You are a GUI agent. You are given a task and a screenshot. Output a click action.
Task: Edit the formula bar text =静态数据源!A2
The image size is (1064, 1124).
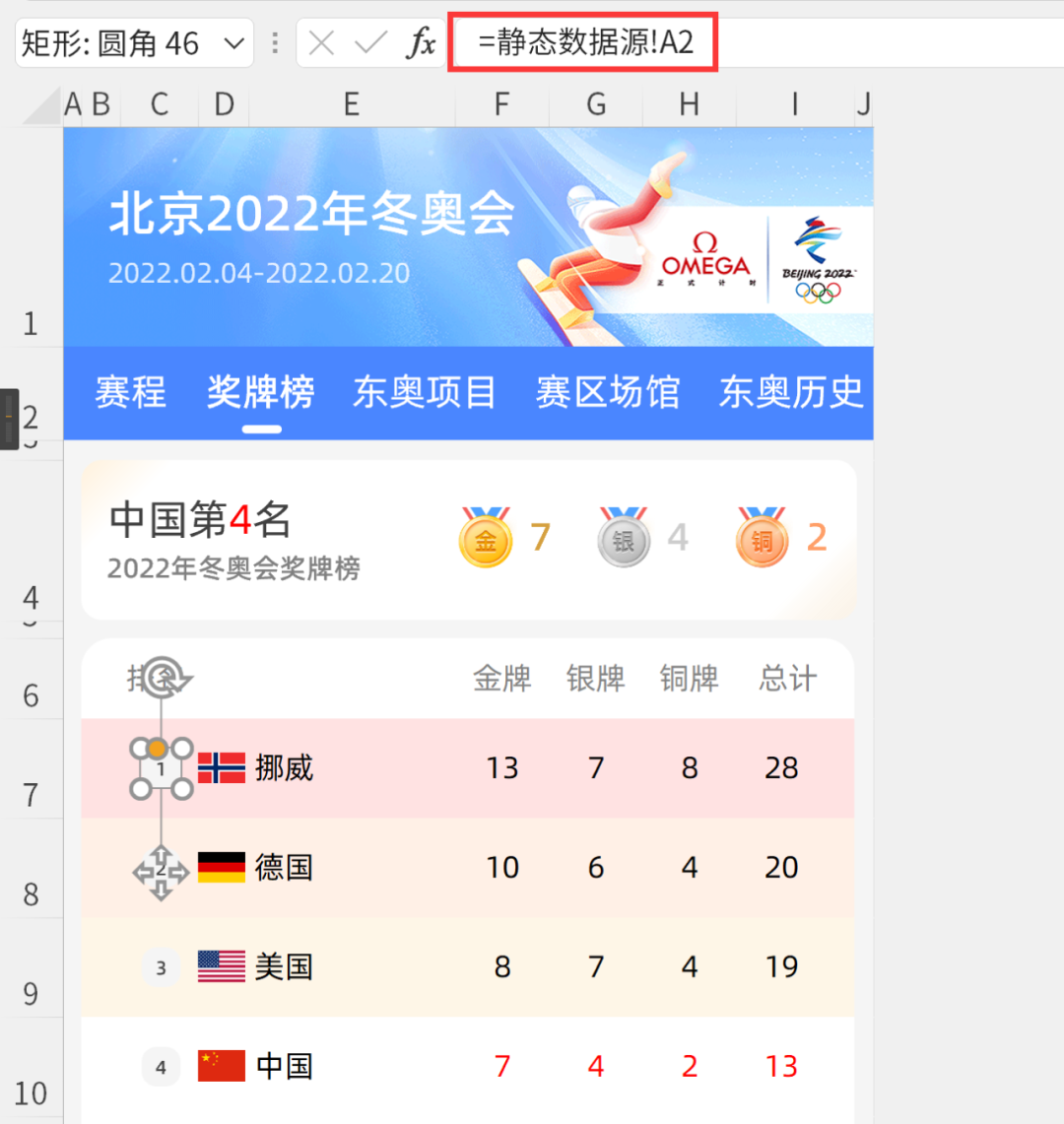coord(585,42)
